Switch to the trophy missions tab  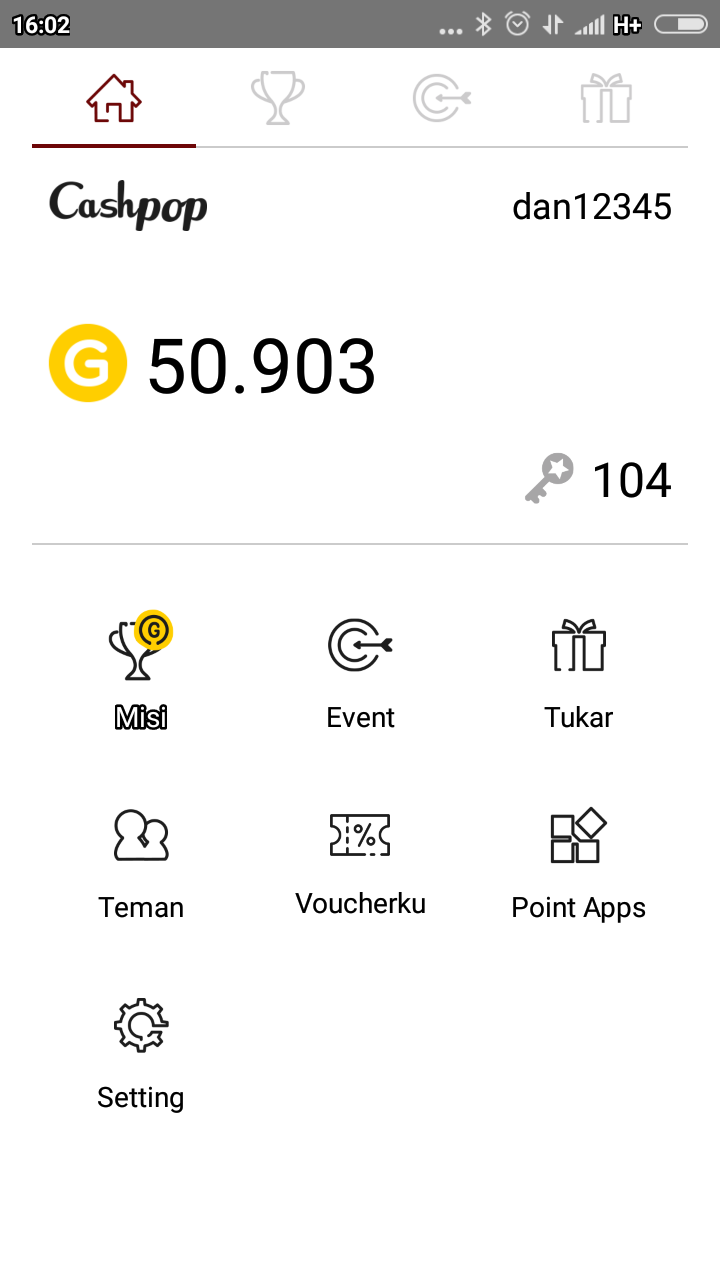pos(277,99)
